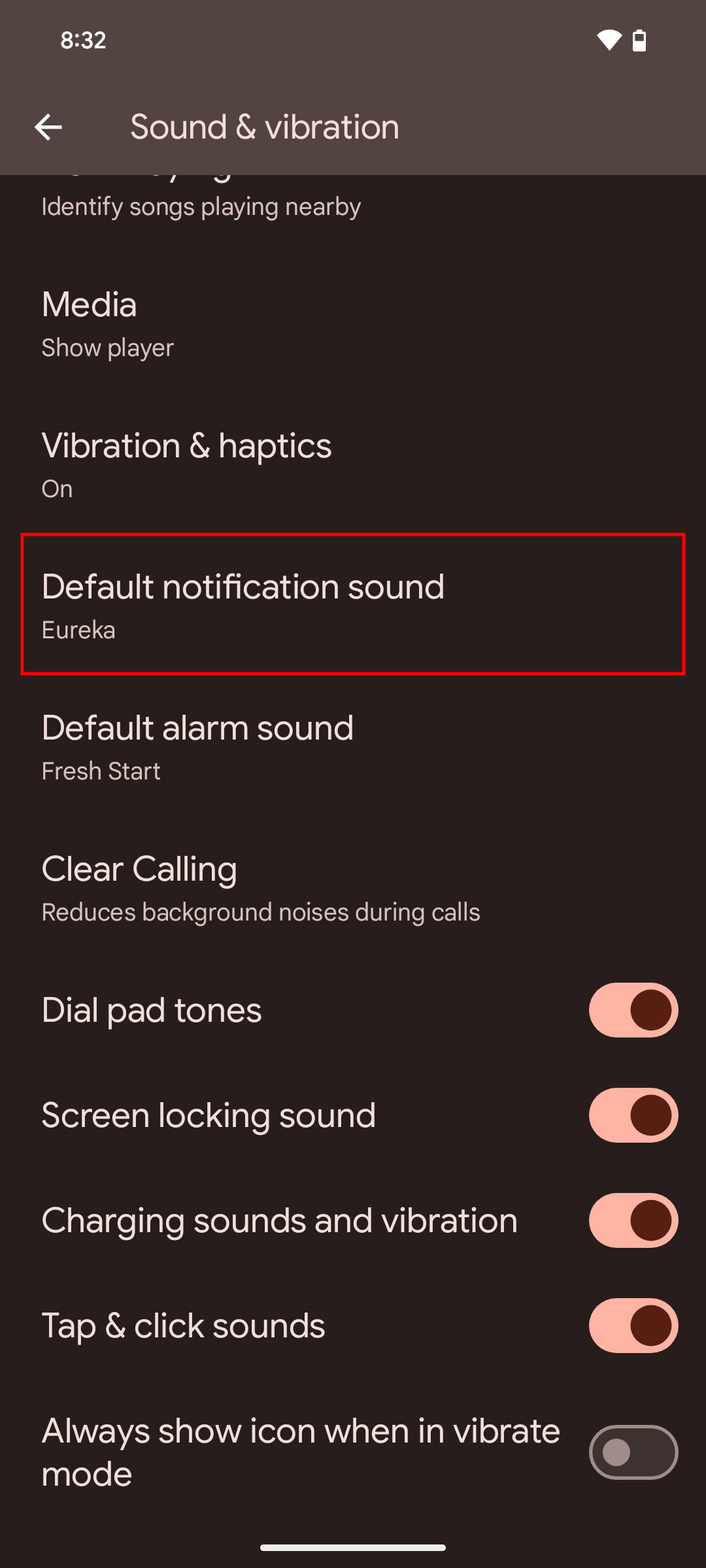This screenshot has height=1568, width=706.
Task: Switch off Tap & click sounds
Action: (x=633, y=1326)
